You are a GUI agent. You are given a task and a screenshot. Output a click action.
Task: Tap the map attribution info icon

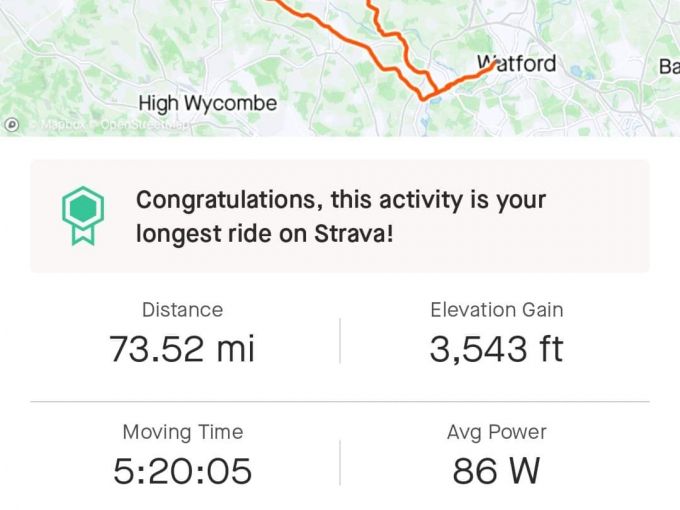pyautogui.click(x=12, y=125)
